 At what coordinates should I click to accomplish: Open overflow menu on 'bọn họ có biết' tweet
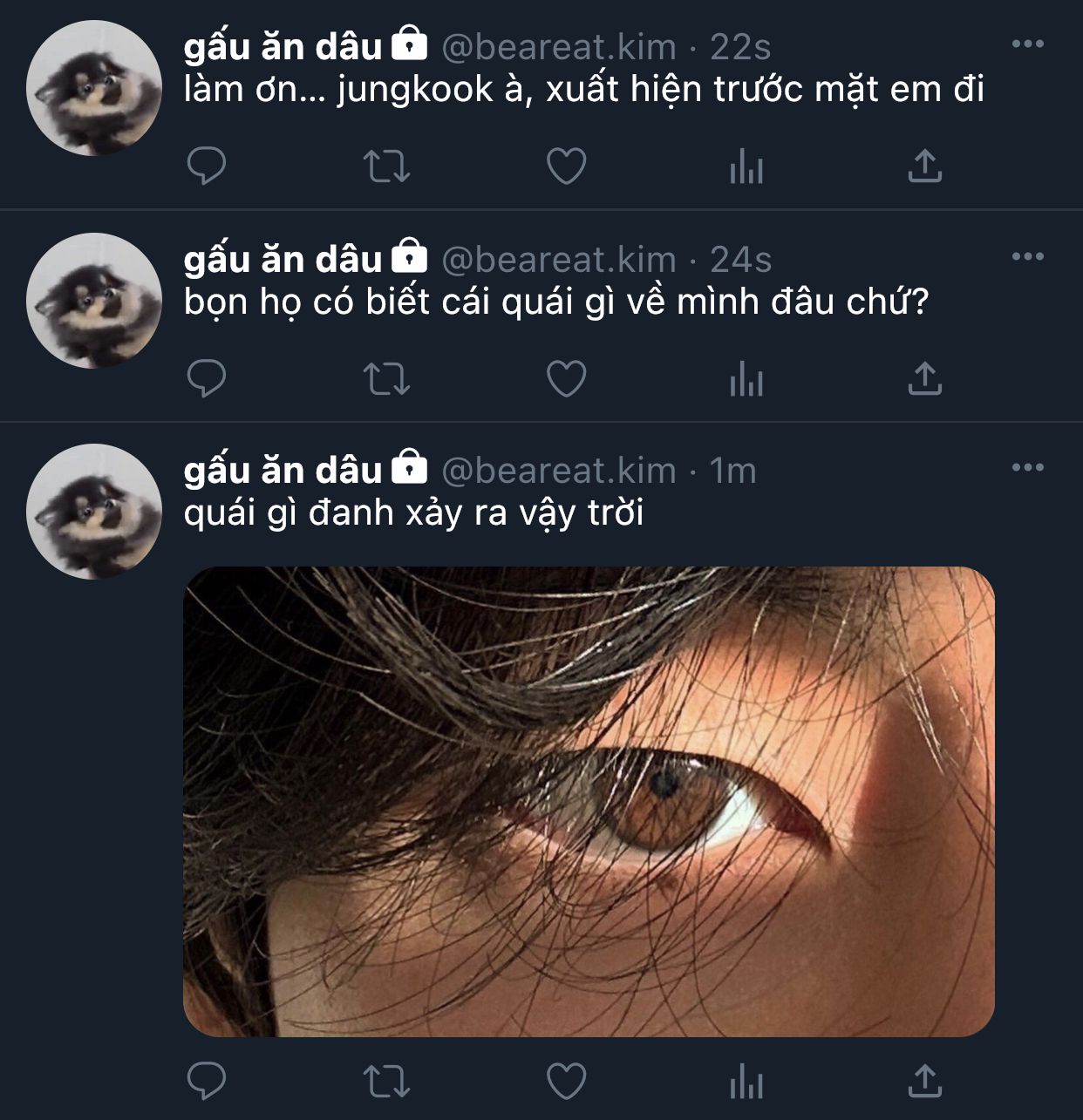(x=1027, y=256)
